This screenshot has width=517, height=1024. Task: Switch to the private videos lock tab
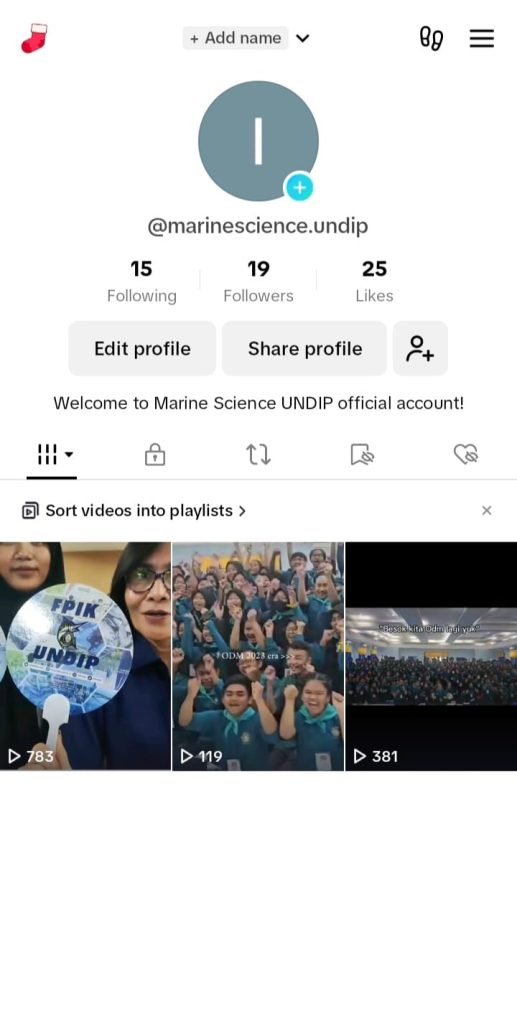(155, 454)
